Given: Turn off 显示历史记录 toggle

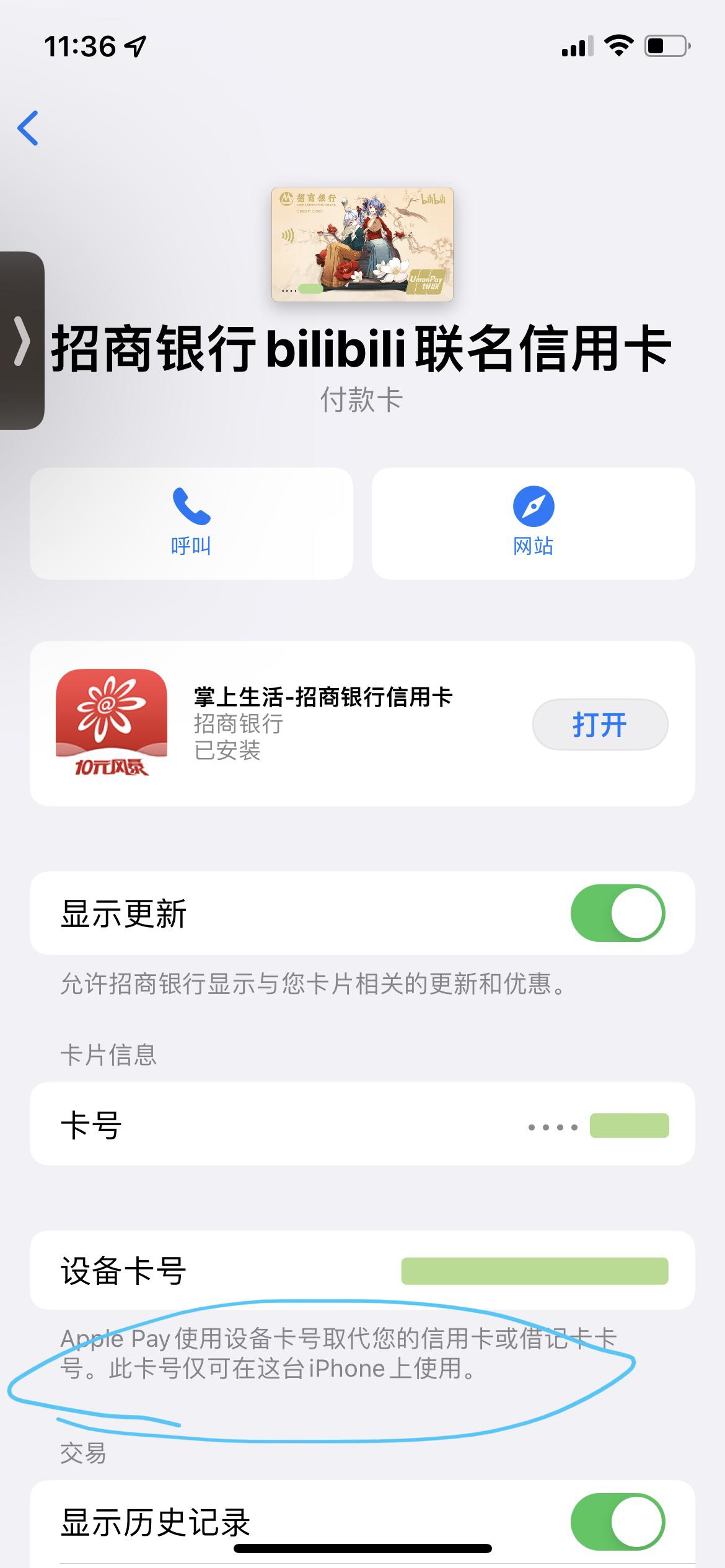Looking at the screenshot, I should pyautogui.click(x=617, y=1522).
